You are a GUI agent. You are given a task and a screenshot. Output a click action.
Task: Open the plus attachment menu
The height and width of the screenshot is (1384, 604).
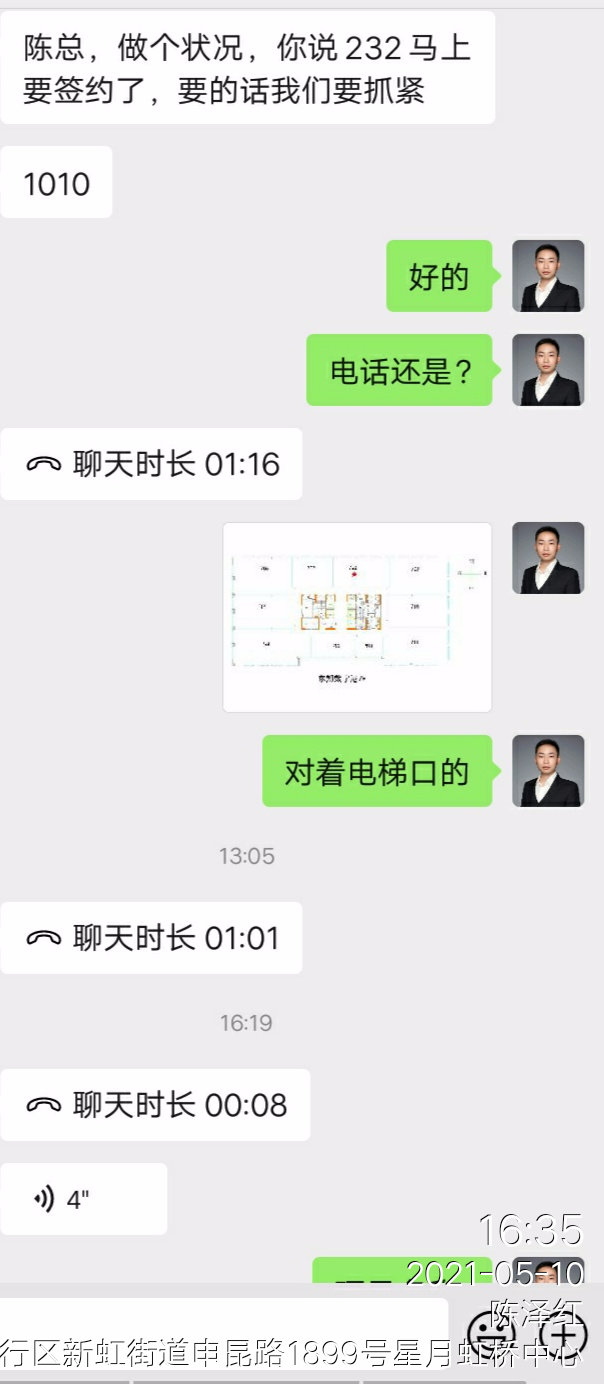[563, 1333]
